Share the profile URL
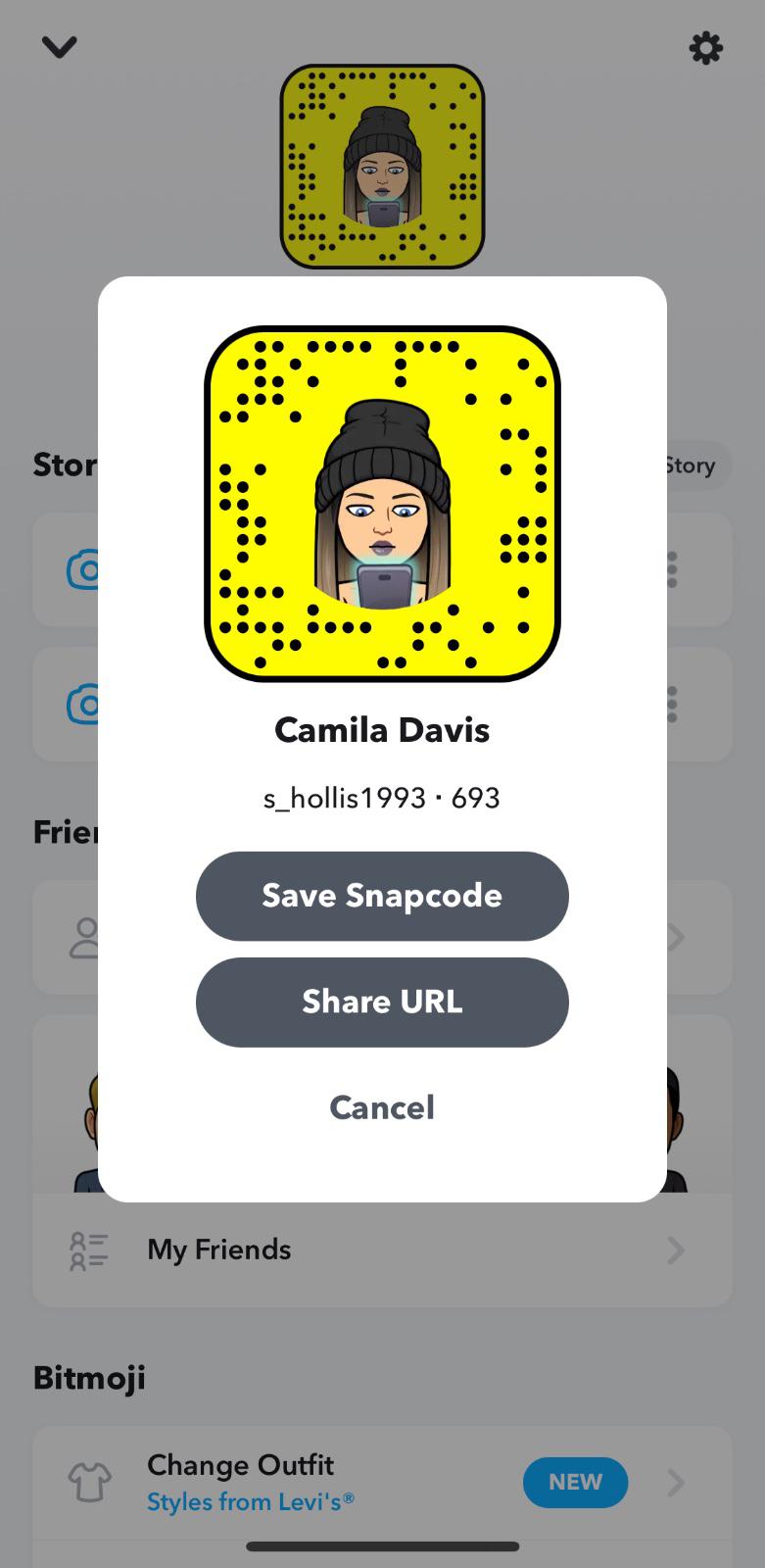The image size is (765, 1568). pos(382,1002)
